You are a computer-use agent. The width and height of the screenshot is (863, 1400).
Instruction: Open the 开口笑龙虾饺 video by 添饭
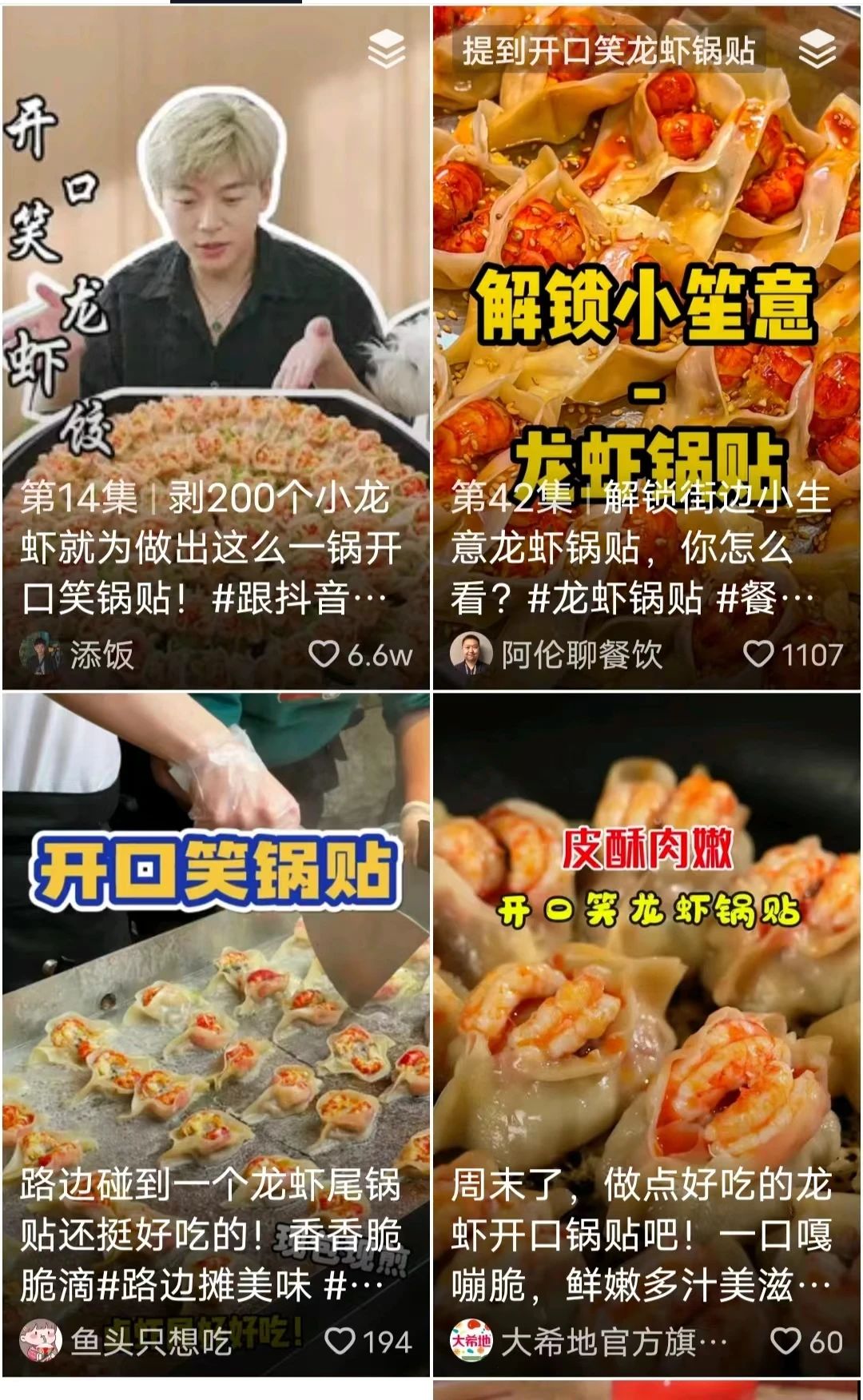(x=216, y=280)
